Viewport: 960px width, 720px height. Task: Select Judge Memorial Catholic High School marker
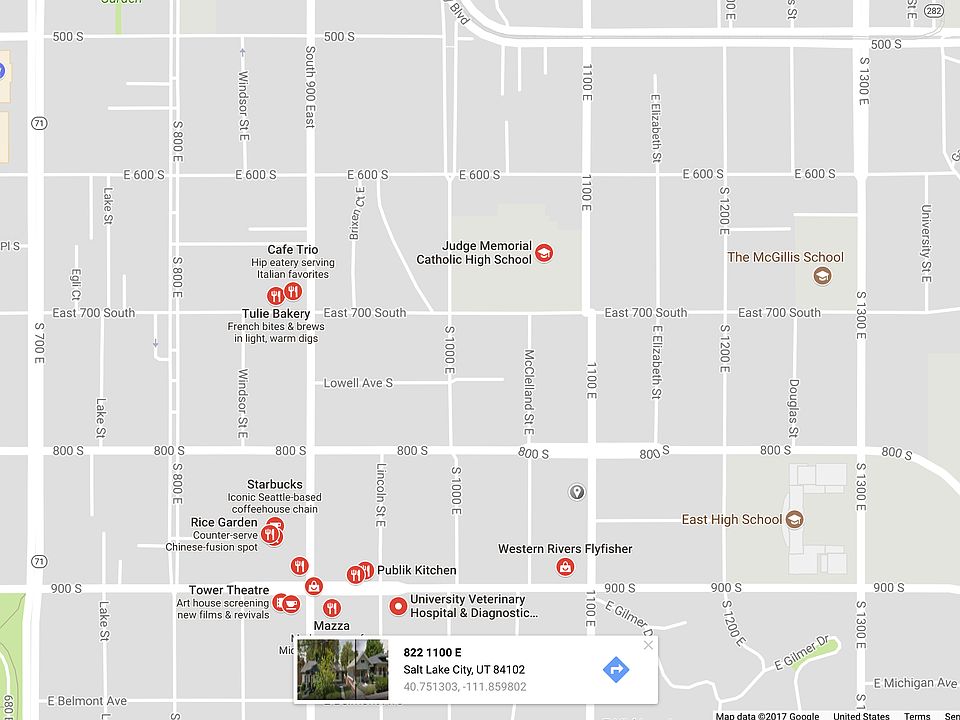[x=544, y=253]
